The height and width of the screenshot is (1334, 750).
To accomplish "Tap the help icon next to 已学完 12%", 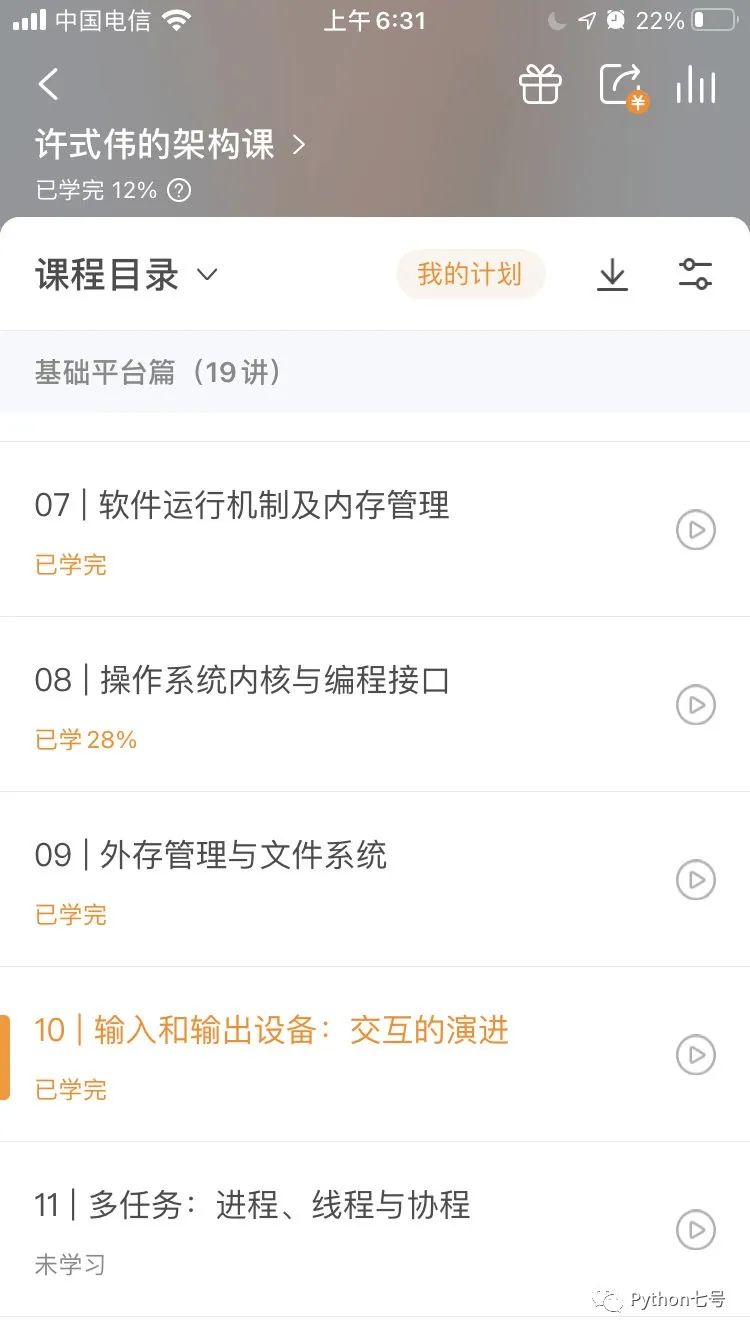I will (x=179, y=190).
